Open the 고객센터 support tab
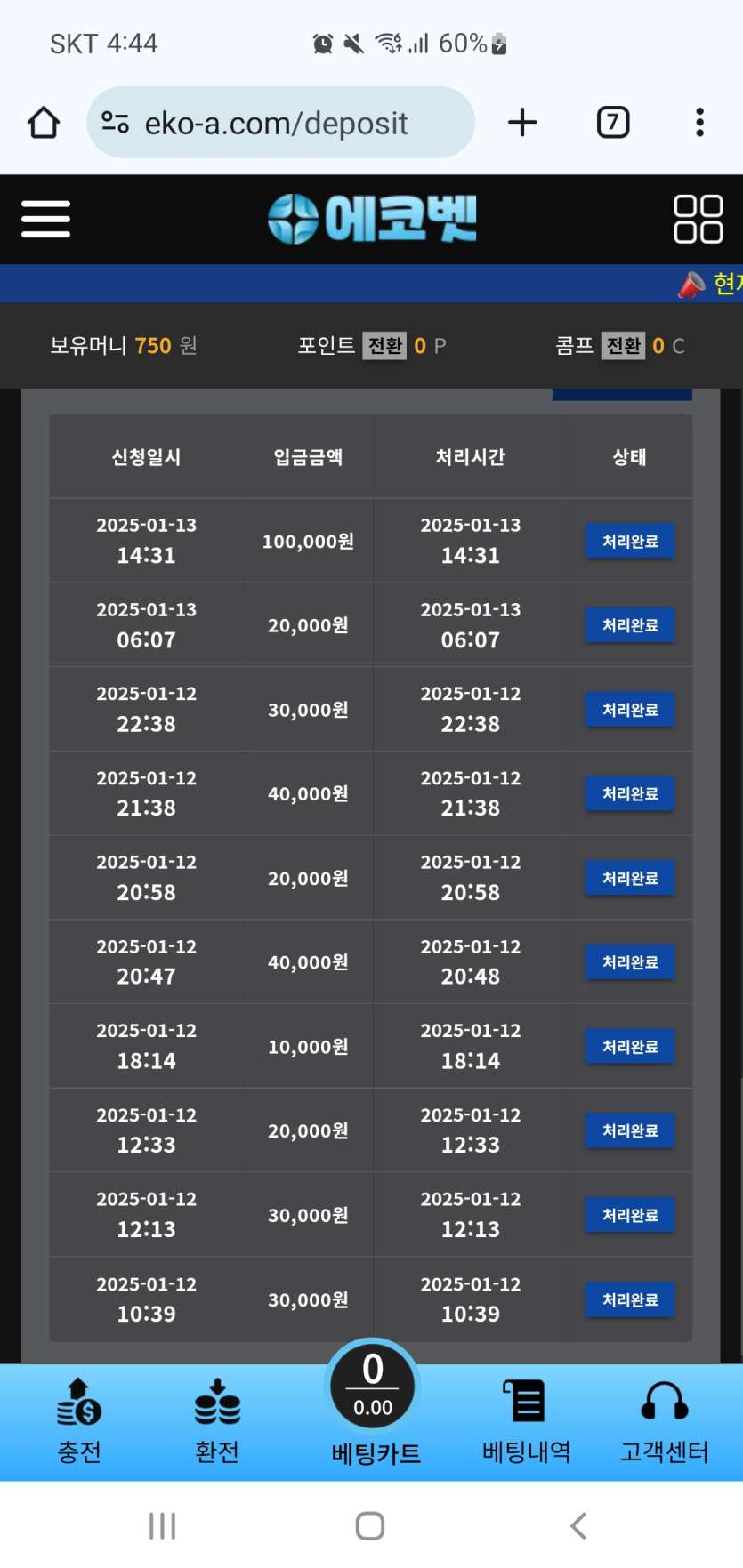Viewport: 743px width, 1568px height. coord(664,1421)
